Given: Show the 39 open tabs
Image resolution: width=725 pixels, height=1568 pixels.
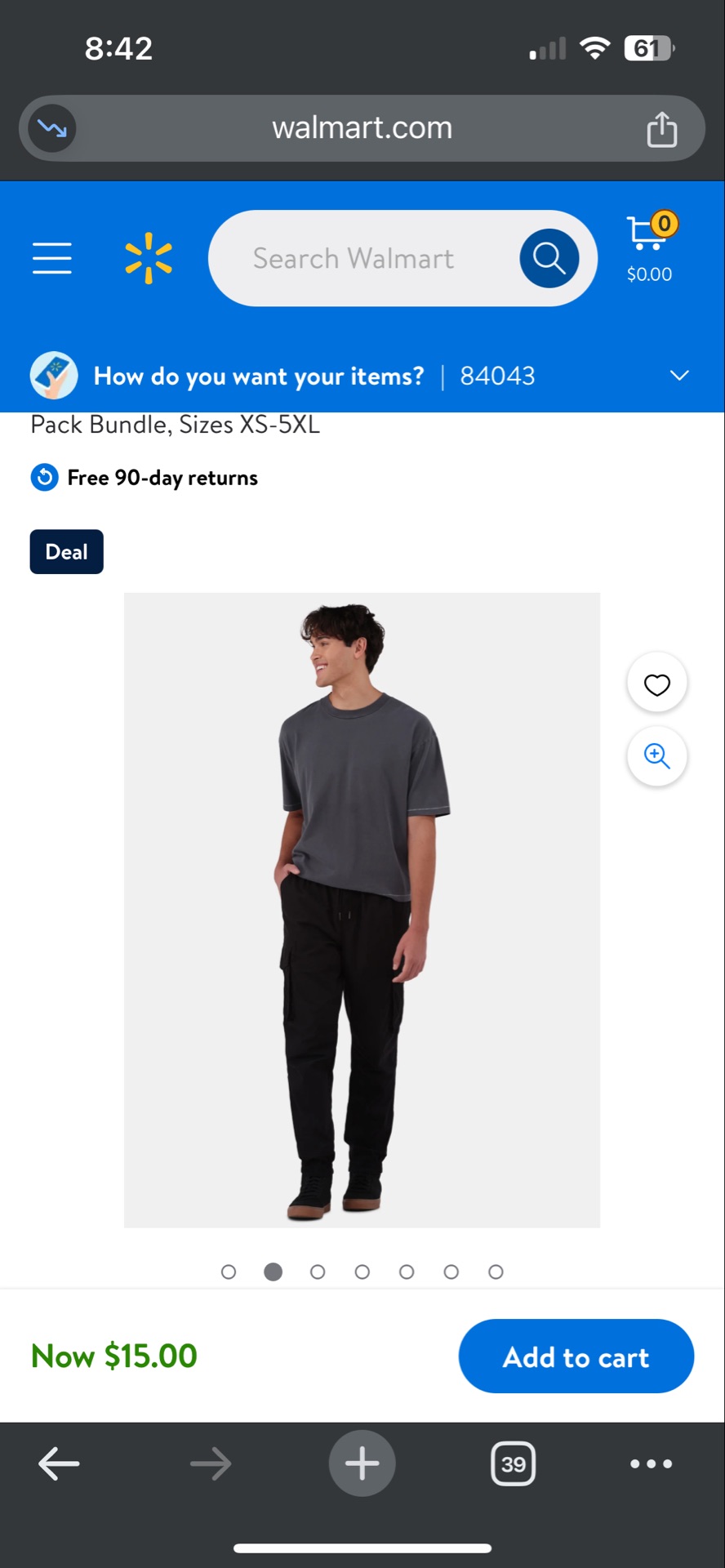Looking at the screenshot, I should (514, 1463).
